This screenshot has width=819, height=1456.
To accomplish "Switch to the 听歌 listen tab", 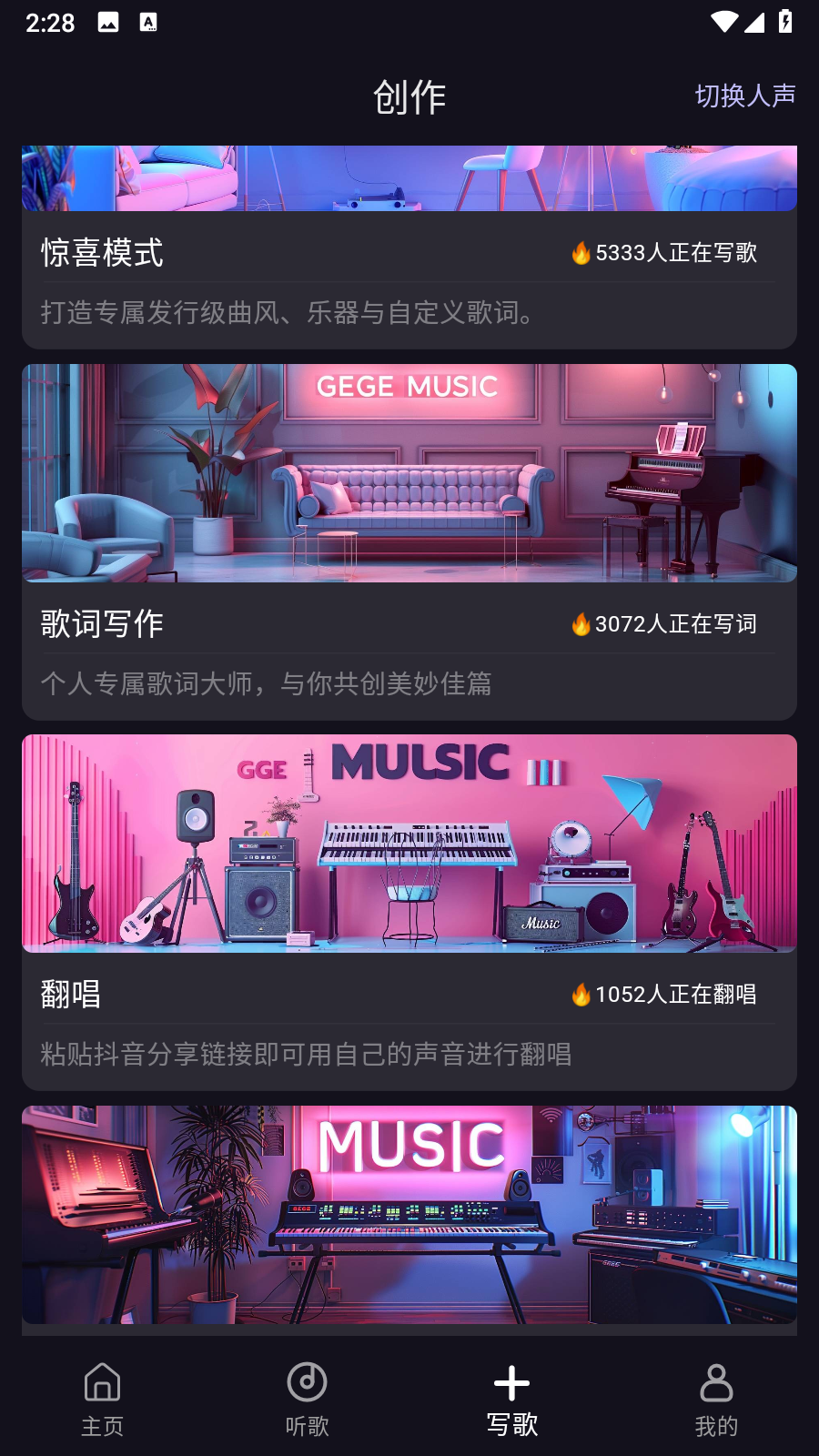I will tap(307, 1400).
